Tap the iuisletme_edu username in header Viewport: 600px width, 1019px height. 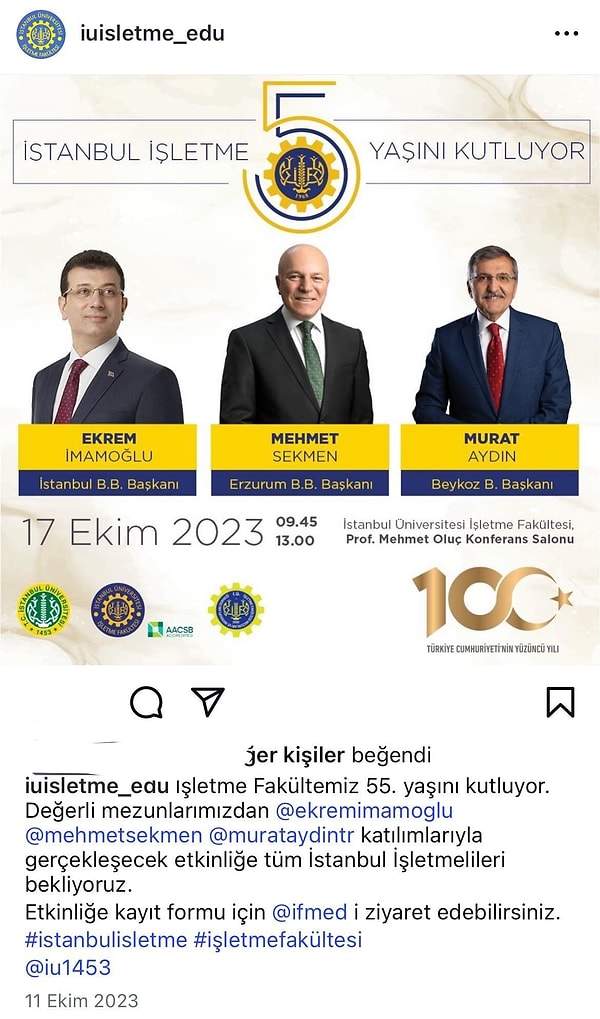(x=152, y=33)
